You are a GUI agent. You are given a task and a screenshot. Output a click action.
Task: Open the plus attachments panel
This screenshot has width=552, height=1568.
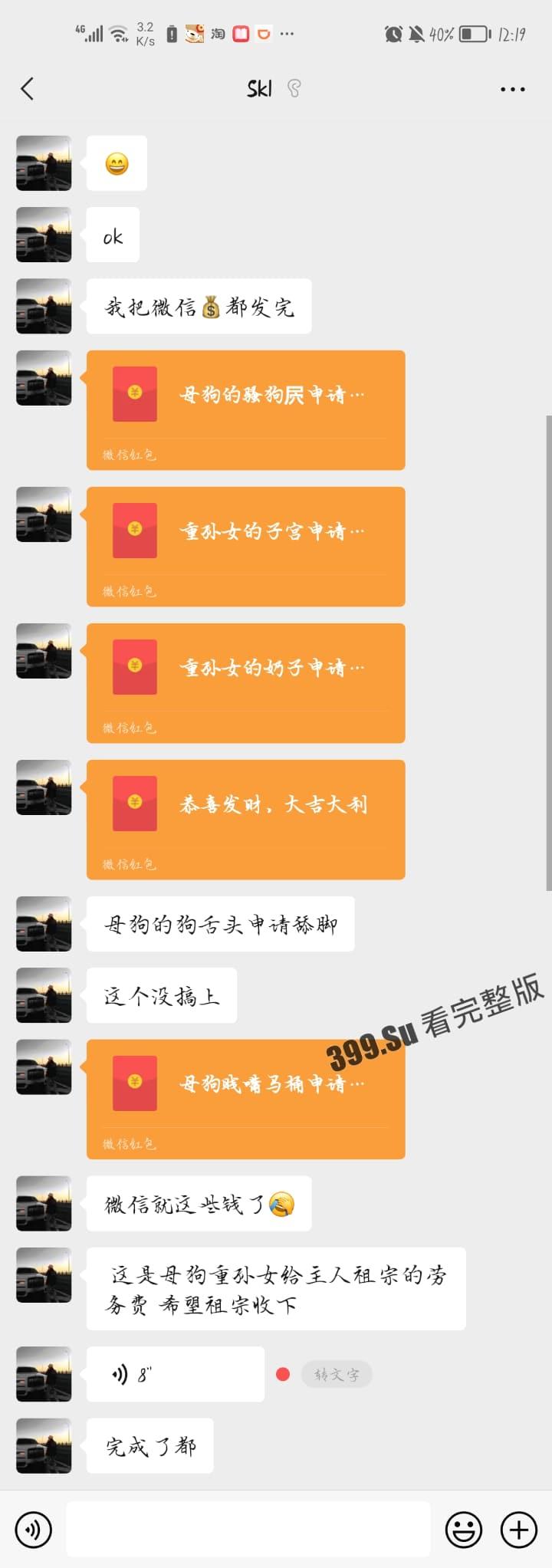pos(519,1530)
